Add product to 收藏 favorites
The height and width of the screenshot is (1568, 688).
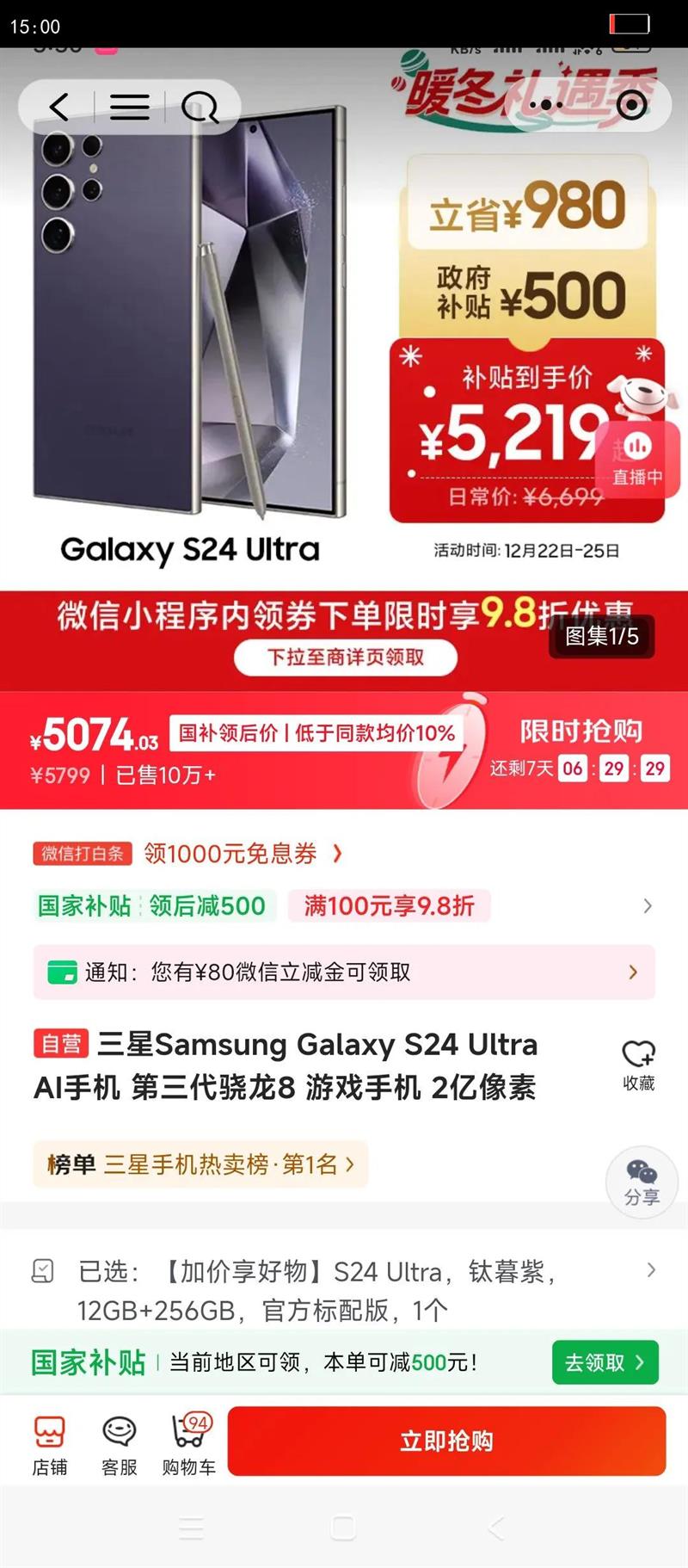click(640, 1065)
